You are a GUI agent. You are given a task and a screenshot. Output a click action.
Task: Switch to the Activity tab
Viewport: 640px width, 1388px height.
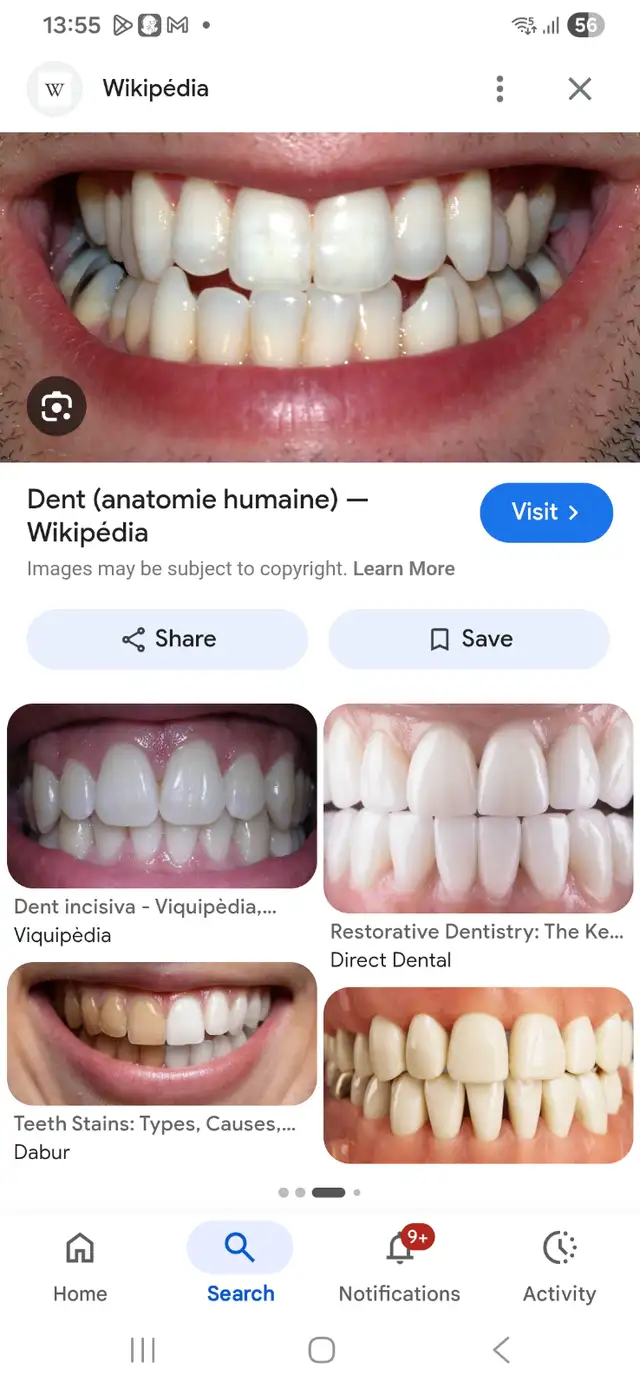pyautogui.click(x=559, y=1265)
